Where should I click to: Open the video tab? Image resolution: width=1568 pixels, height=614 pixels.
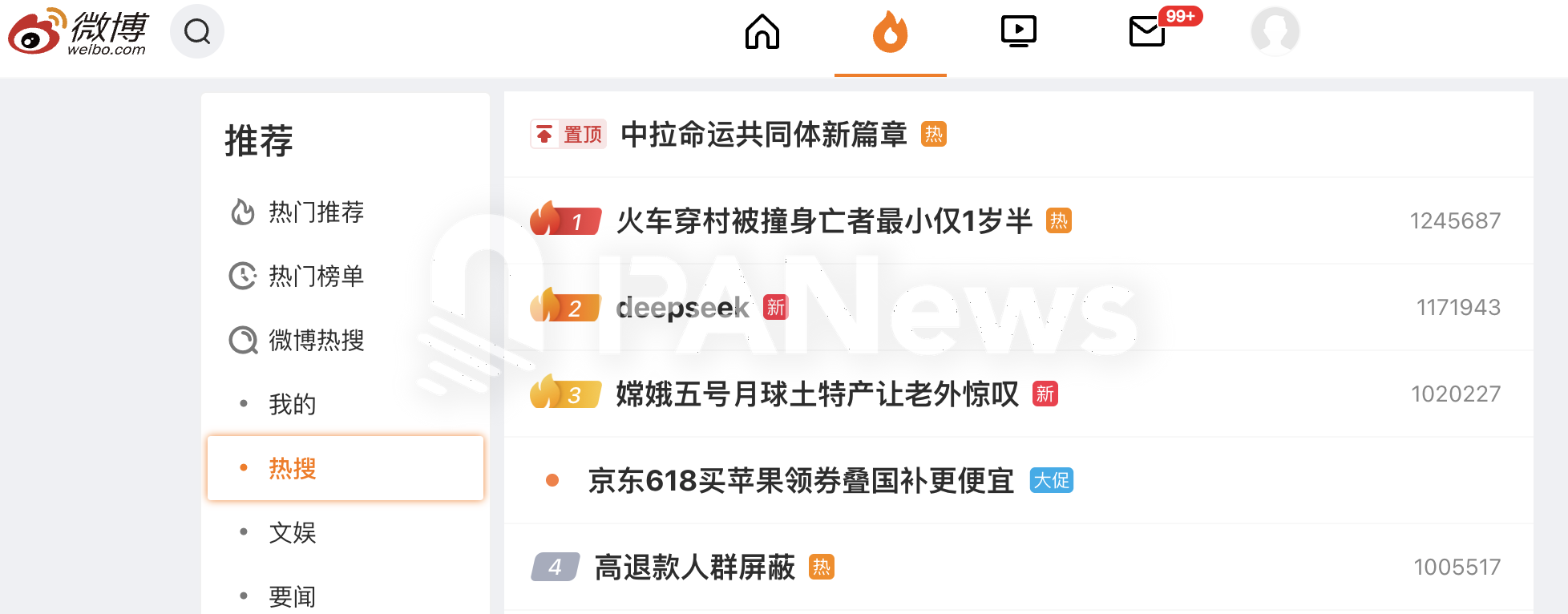pos(1018,32)
